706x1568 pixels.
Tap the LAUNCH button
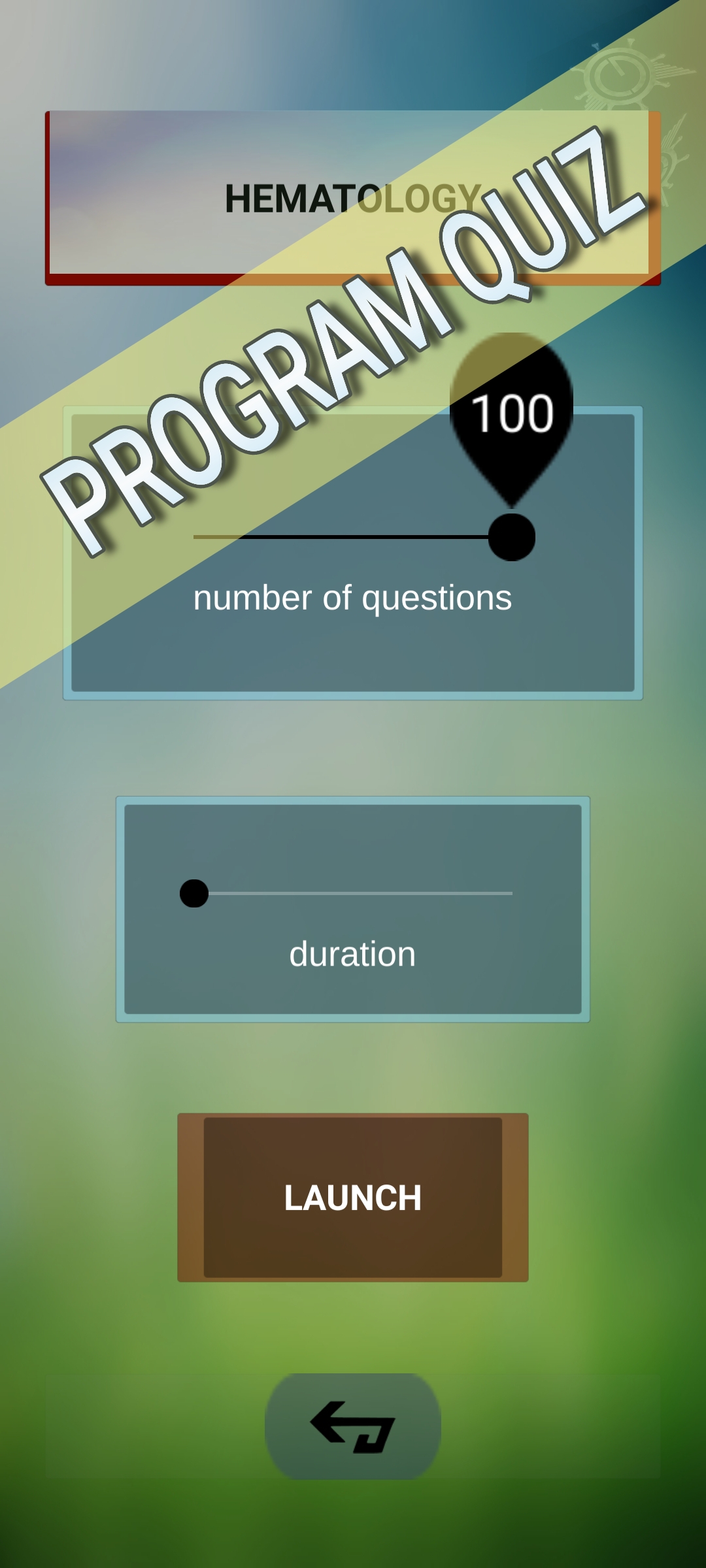pyautogui.click(x=352, y=1197)
